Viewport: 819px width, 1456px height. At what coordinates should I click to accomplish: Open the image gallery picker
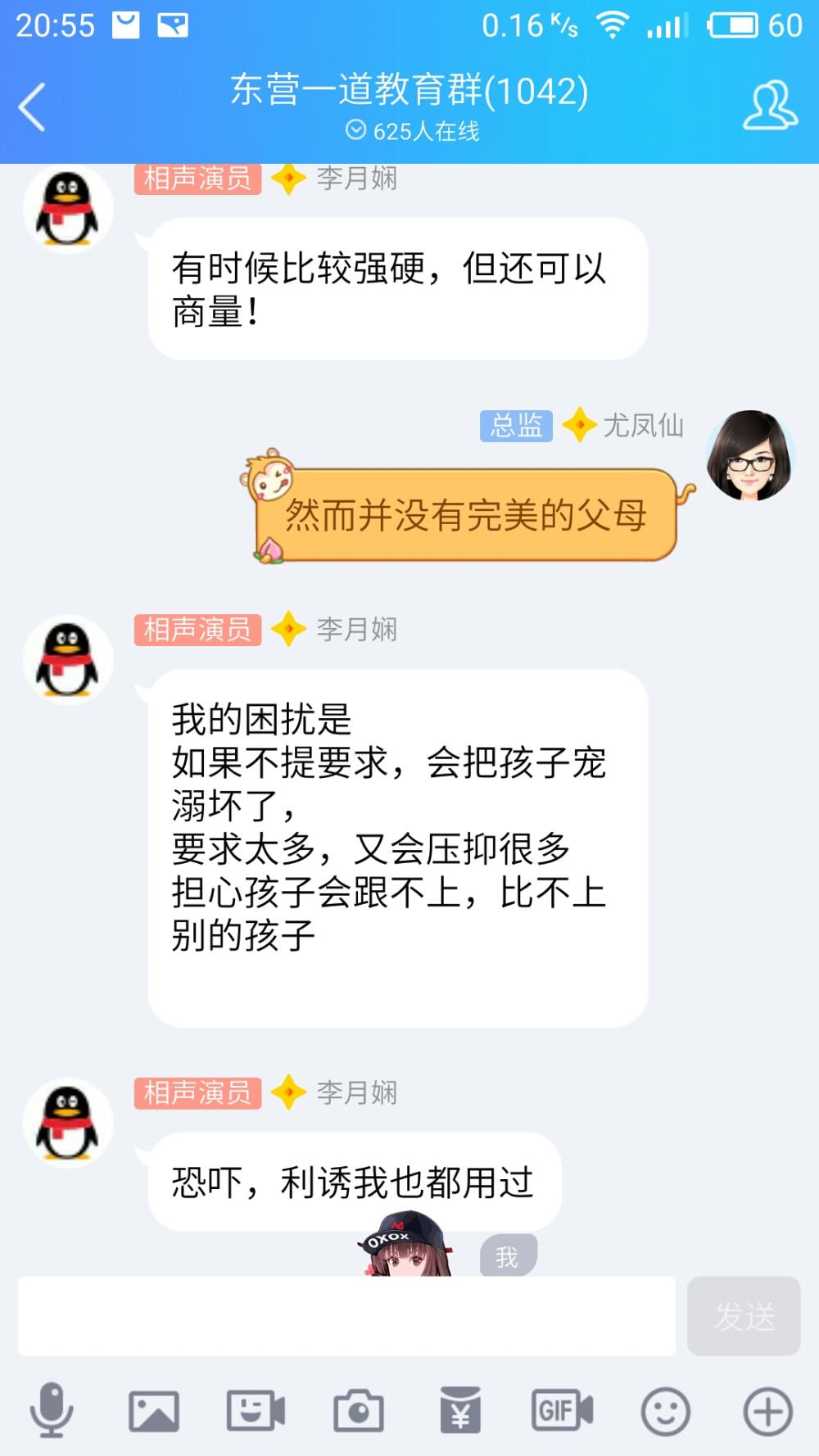point(153,1411)
